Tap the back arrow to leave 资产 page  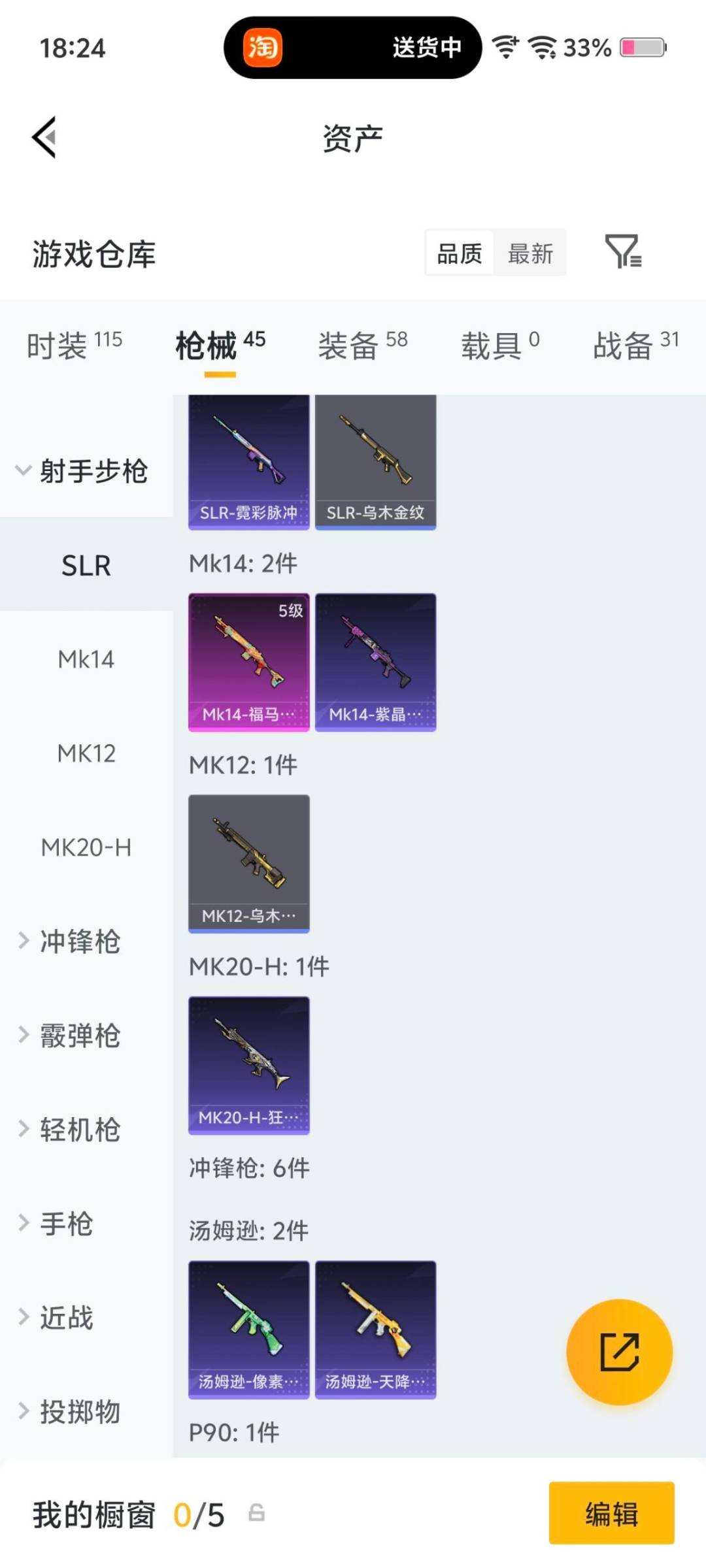(43, 137)
